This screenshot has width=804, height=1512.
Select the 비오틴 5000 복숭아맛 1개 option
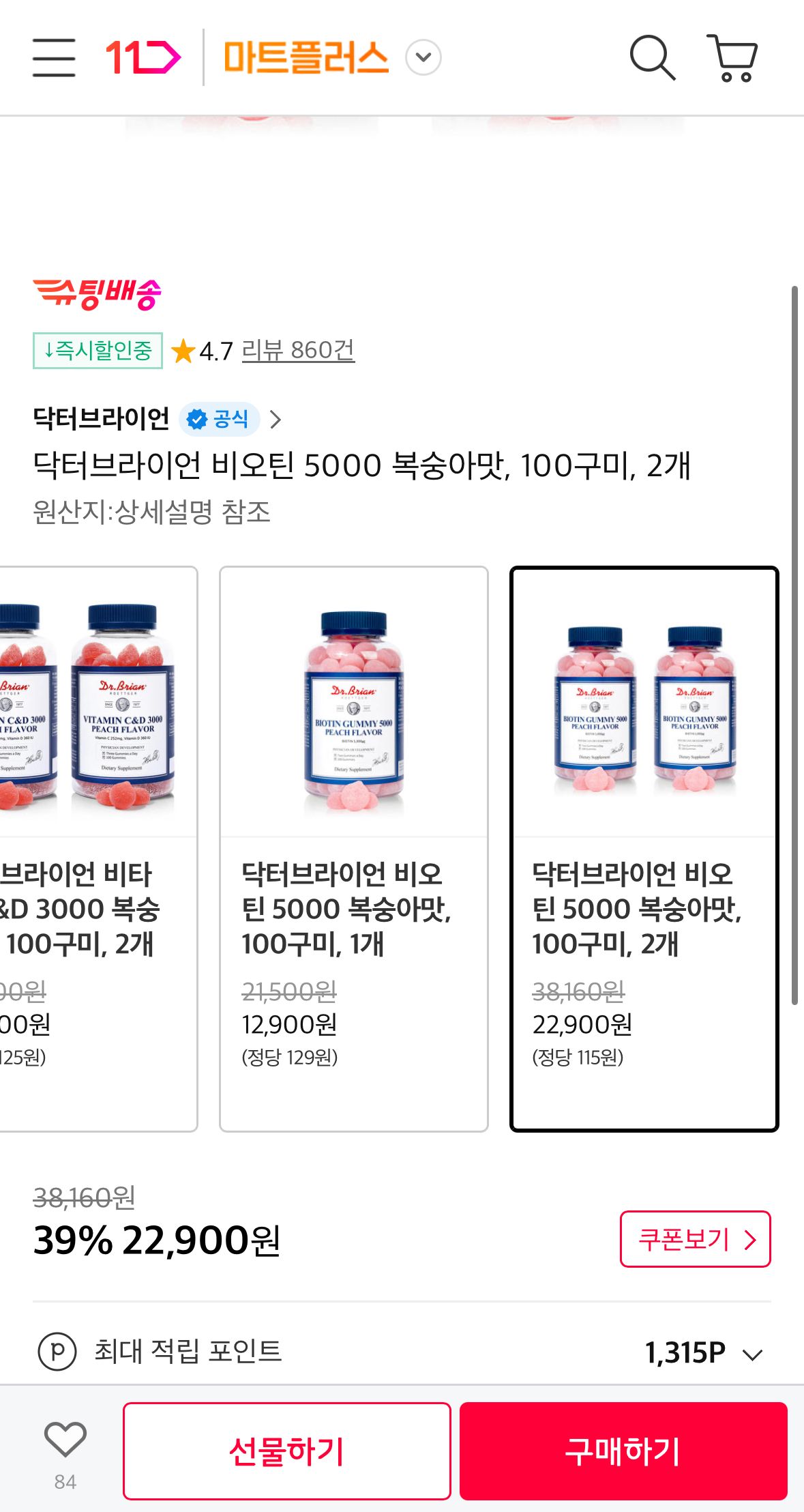point(353,848)
